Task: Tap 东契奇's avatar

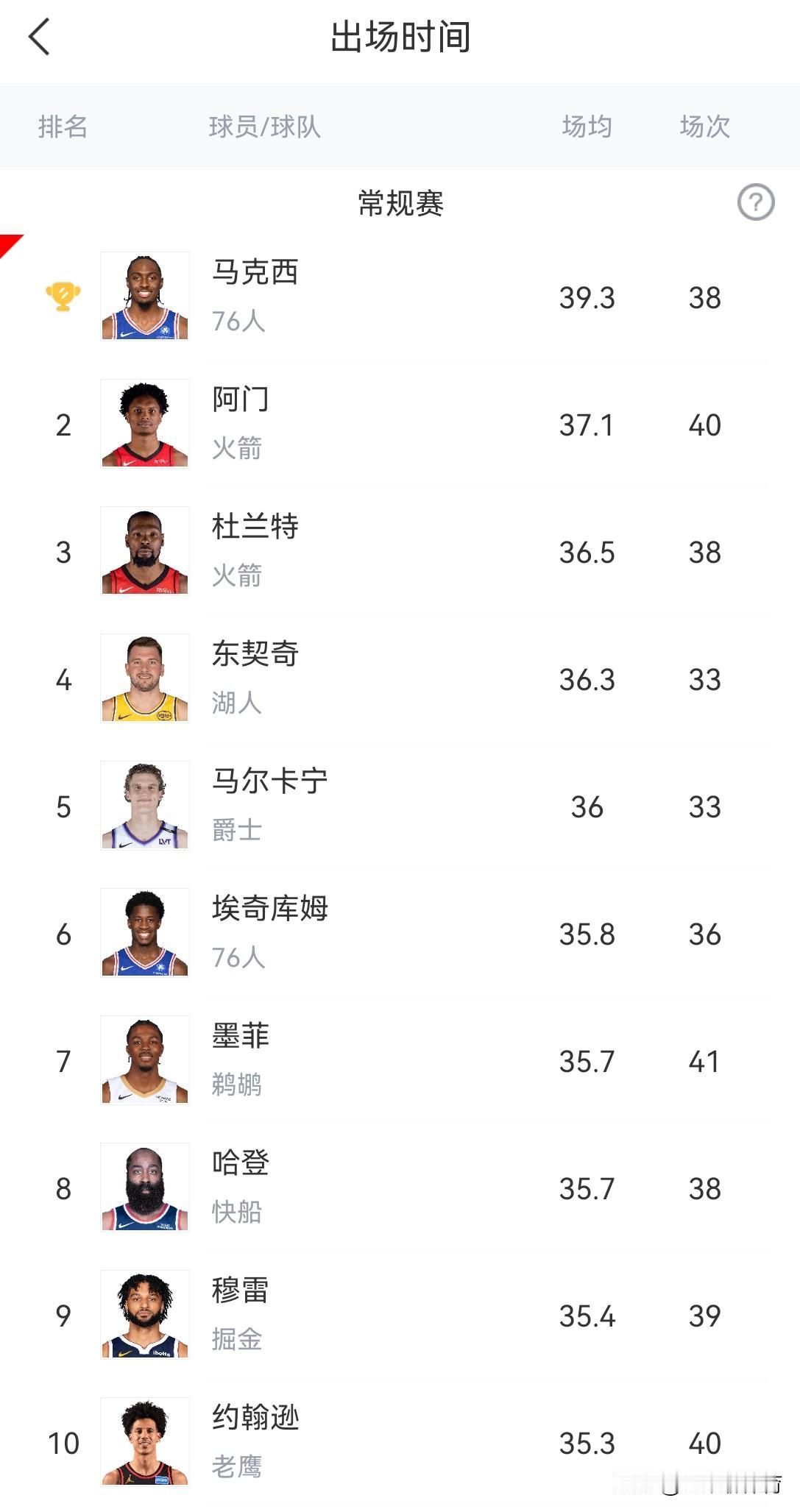Action: pos(145,678)
